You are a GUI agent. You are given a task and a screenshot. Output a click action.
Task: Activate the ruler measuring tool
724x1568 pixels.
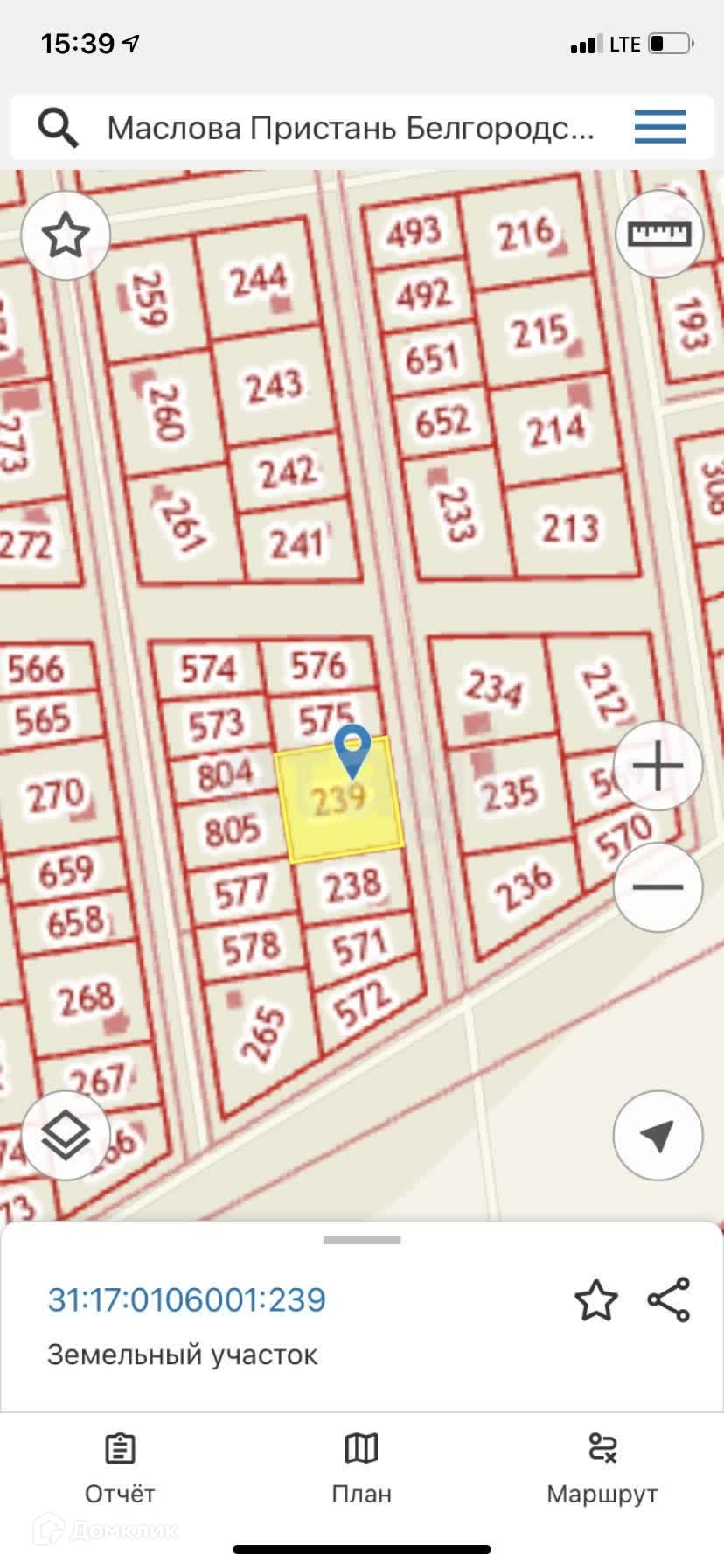coord(659,234)
